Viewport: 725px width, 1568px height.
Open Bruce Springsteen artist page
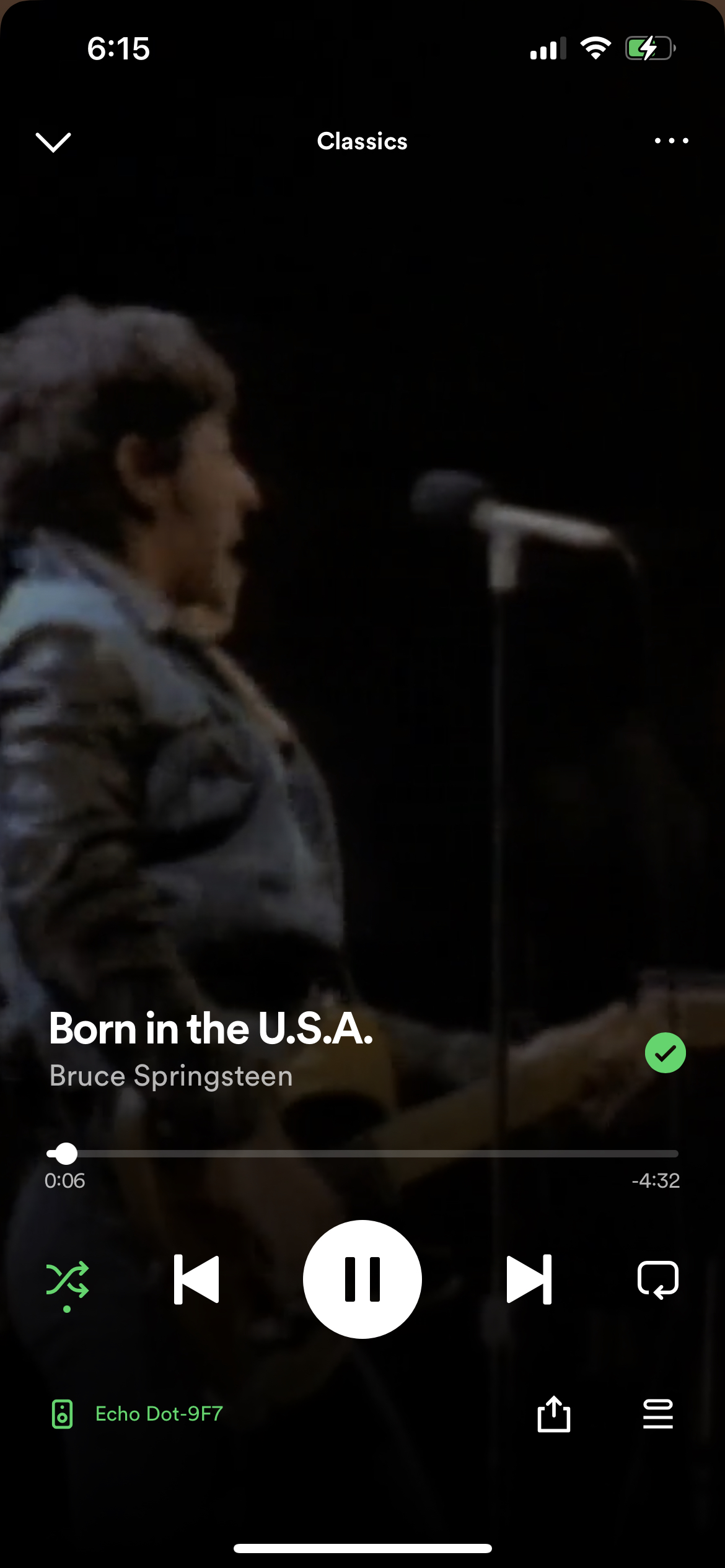[171, 1076]
